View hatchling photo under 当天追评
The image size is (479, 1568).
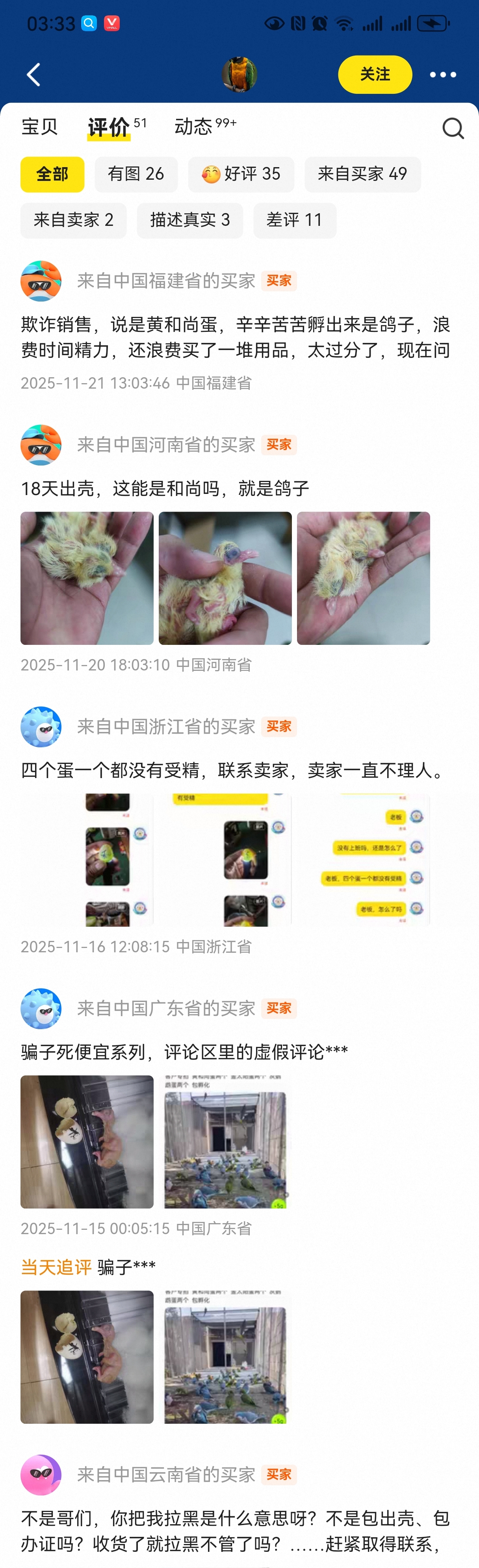(x=87, y=1356)
